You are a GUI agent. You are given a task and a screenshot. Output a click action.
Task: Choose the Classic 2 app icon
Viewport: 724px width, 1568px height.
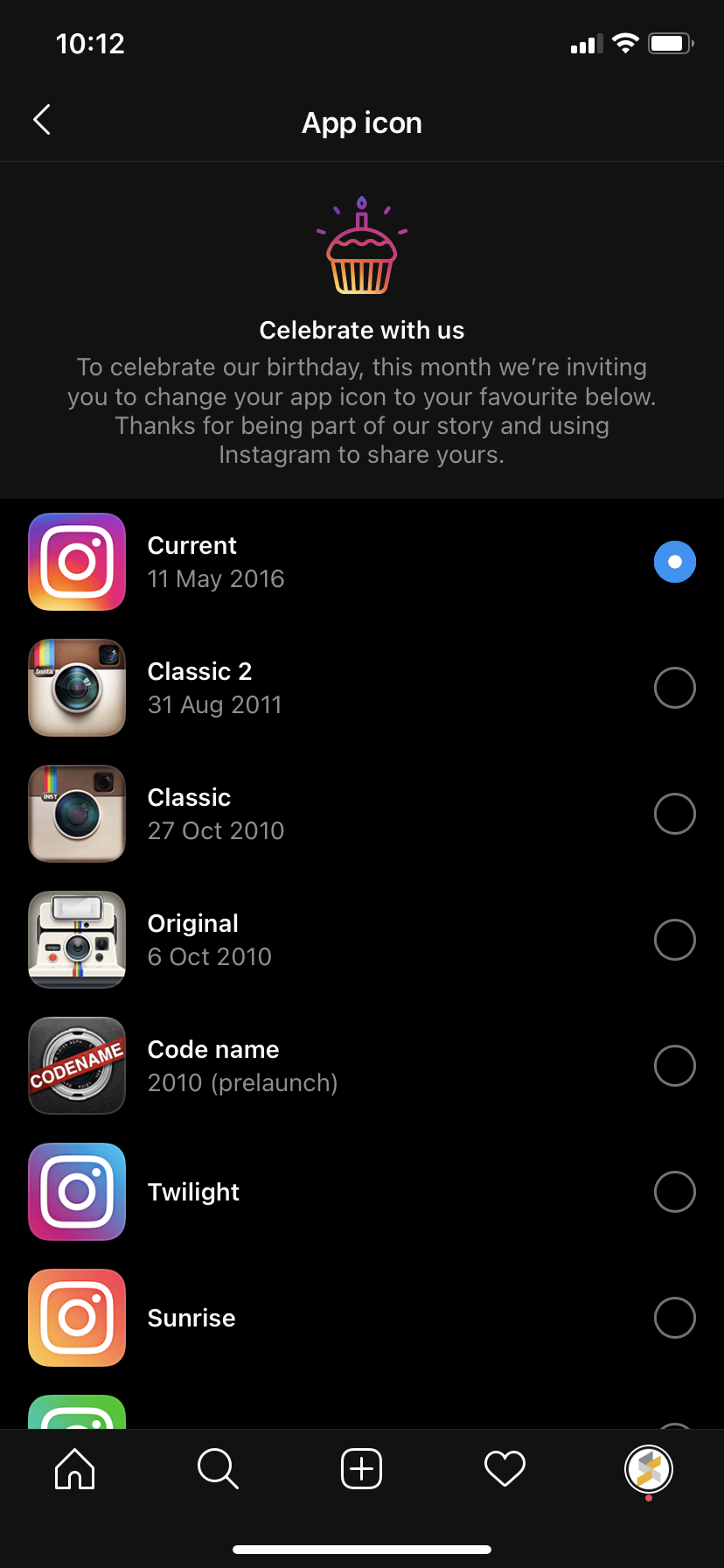click(x=674, y=688)
